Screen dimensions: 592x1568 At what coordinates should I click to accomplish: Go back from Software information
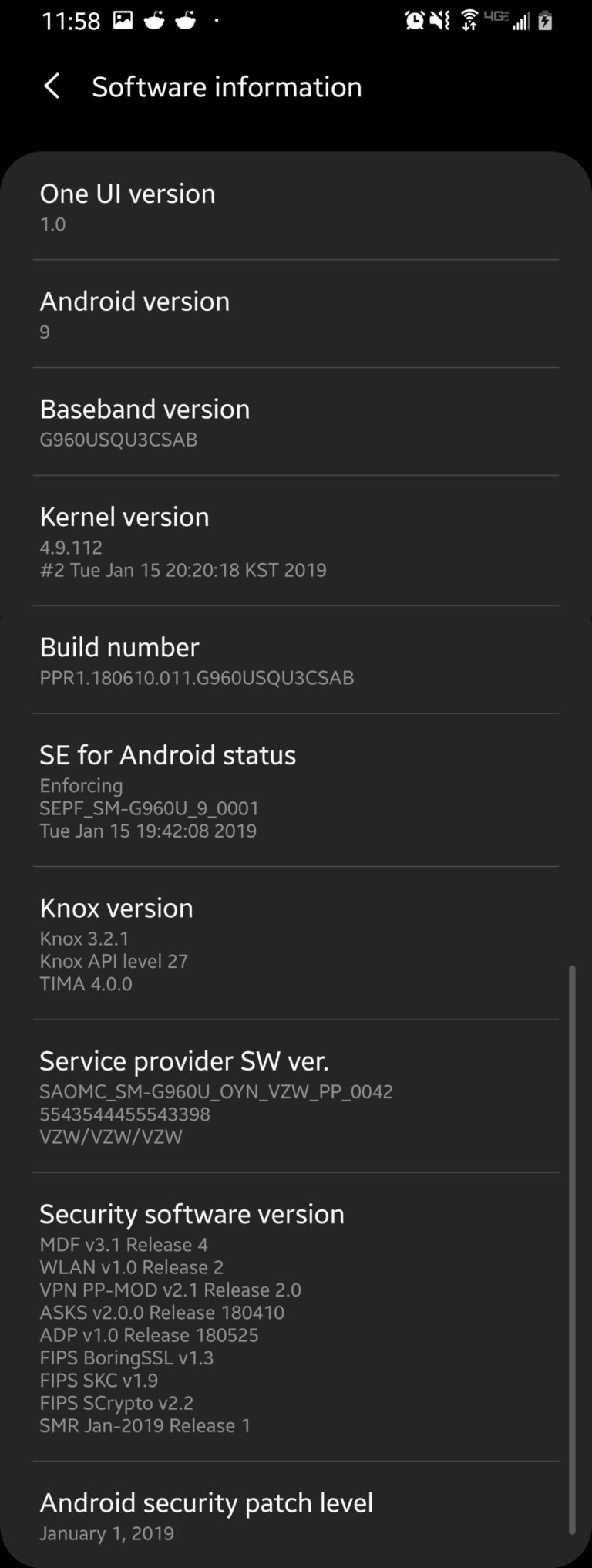pos(52,86)
